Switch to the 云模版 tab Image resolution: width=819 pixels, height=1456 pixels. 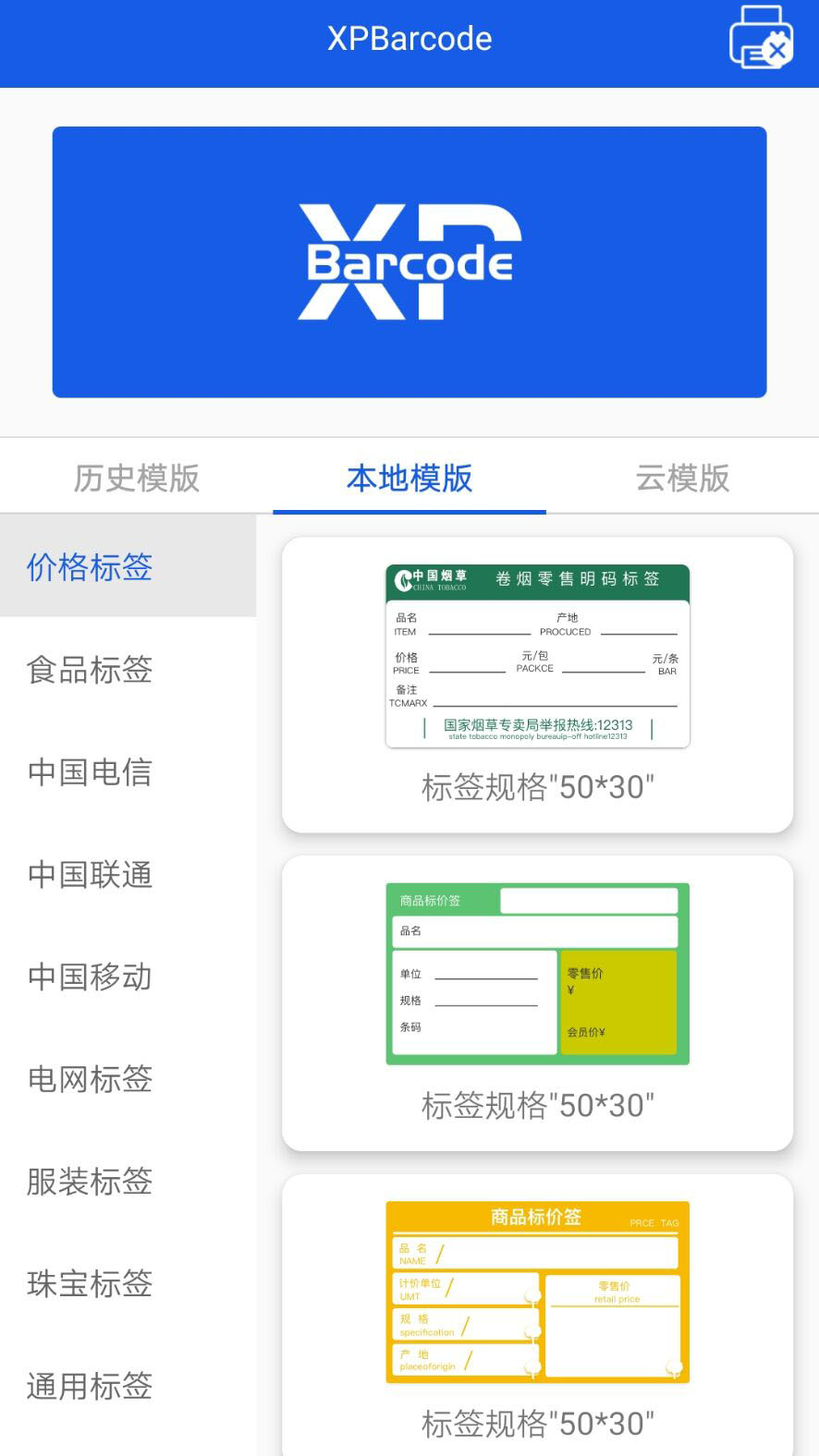click(x=682, y=478)
